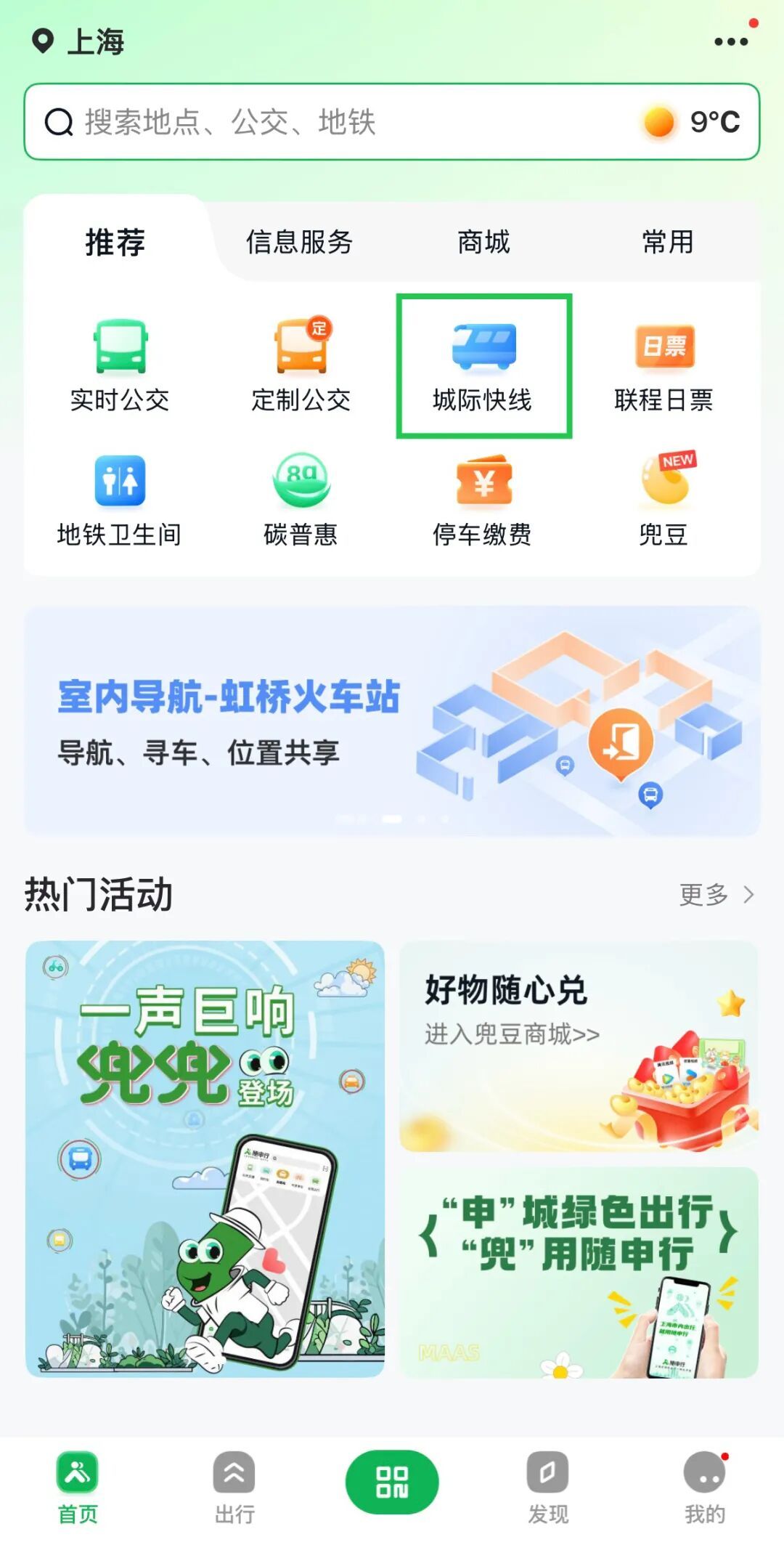
Task: Switch to the 商城 tab
Action: pyautogui.click(x=483, y=242)
